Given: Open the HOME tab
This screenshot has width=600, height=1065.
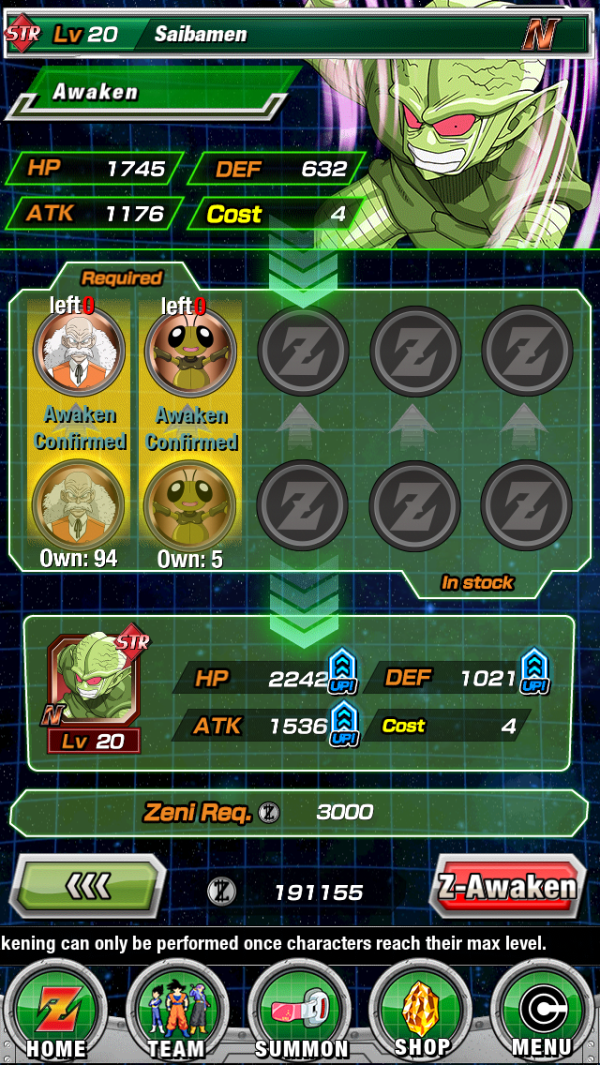Looking at the screenshot, I should 56,1011.
